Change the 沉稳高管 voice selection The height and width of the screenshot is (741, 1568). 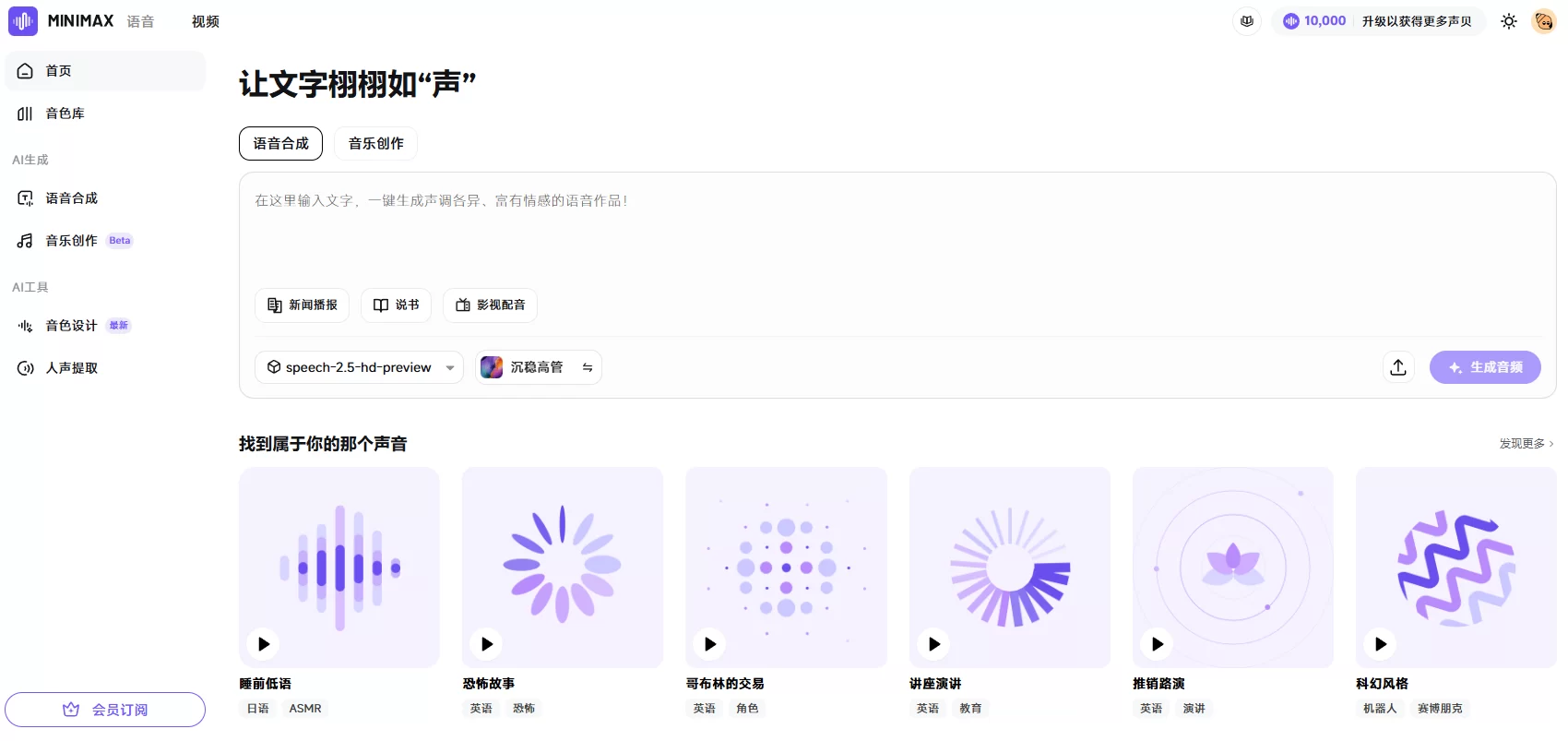point(539,367)
